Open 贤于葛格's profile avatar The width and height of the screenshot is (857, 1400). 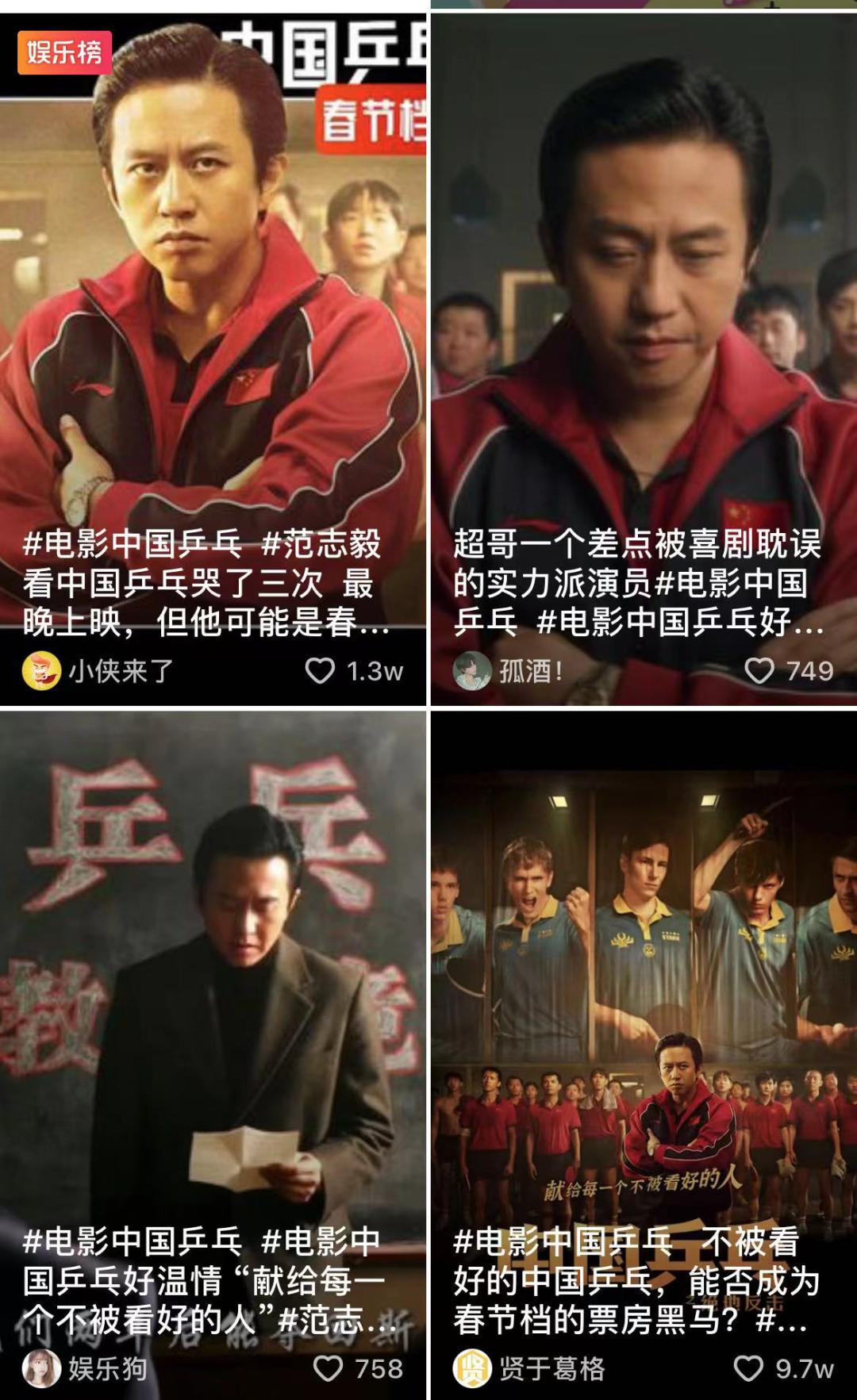pos(472,1368)
